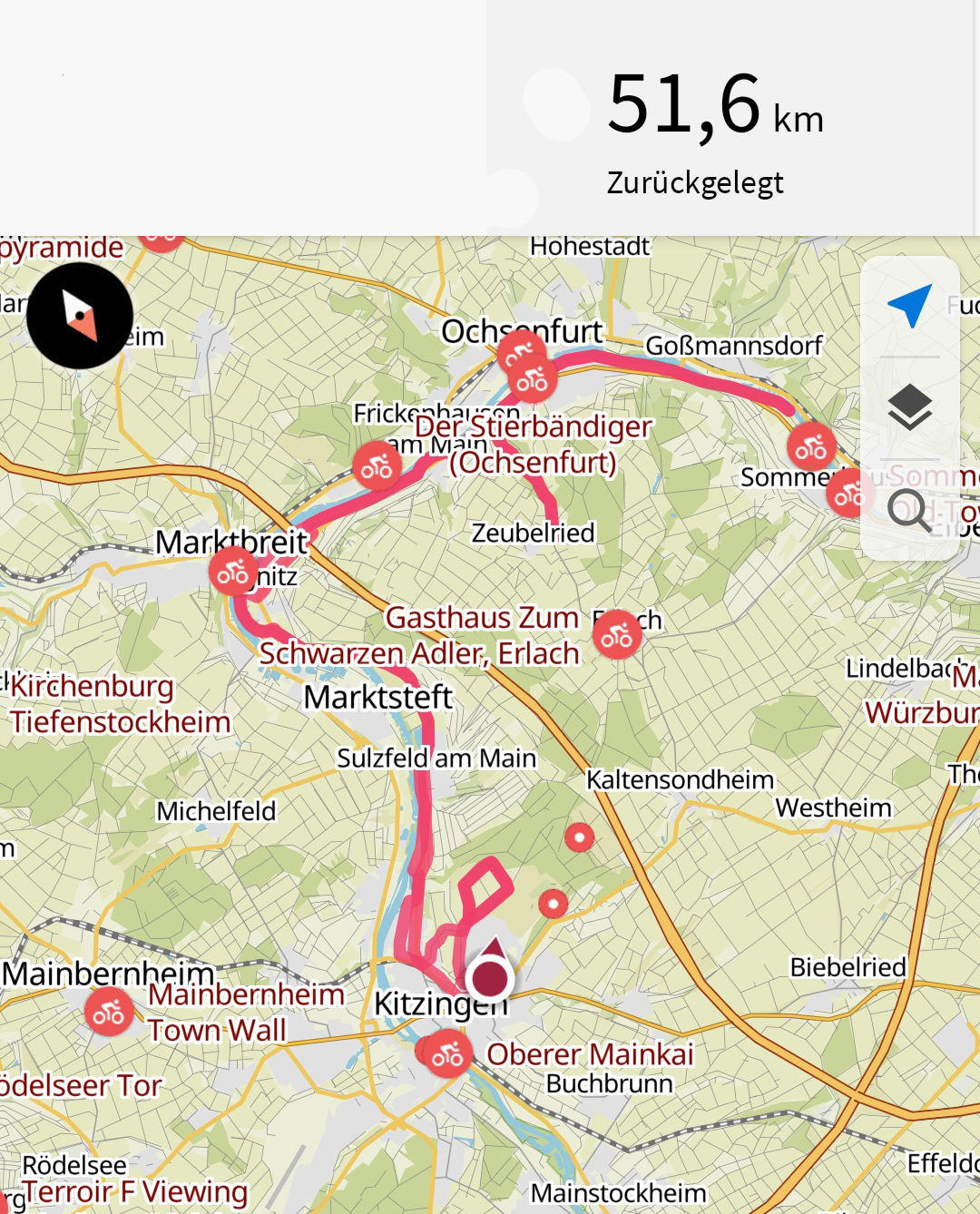Image resolution: width=980 pixels, height=1214 pixels.
Task: Select the bike highlight at Marktbreit
Action: pos(233,572)
